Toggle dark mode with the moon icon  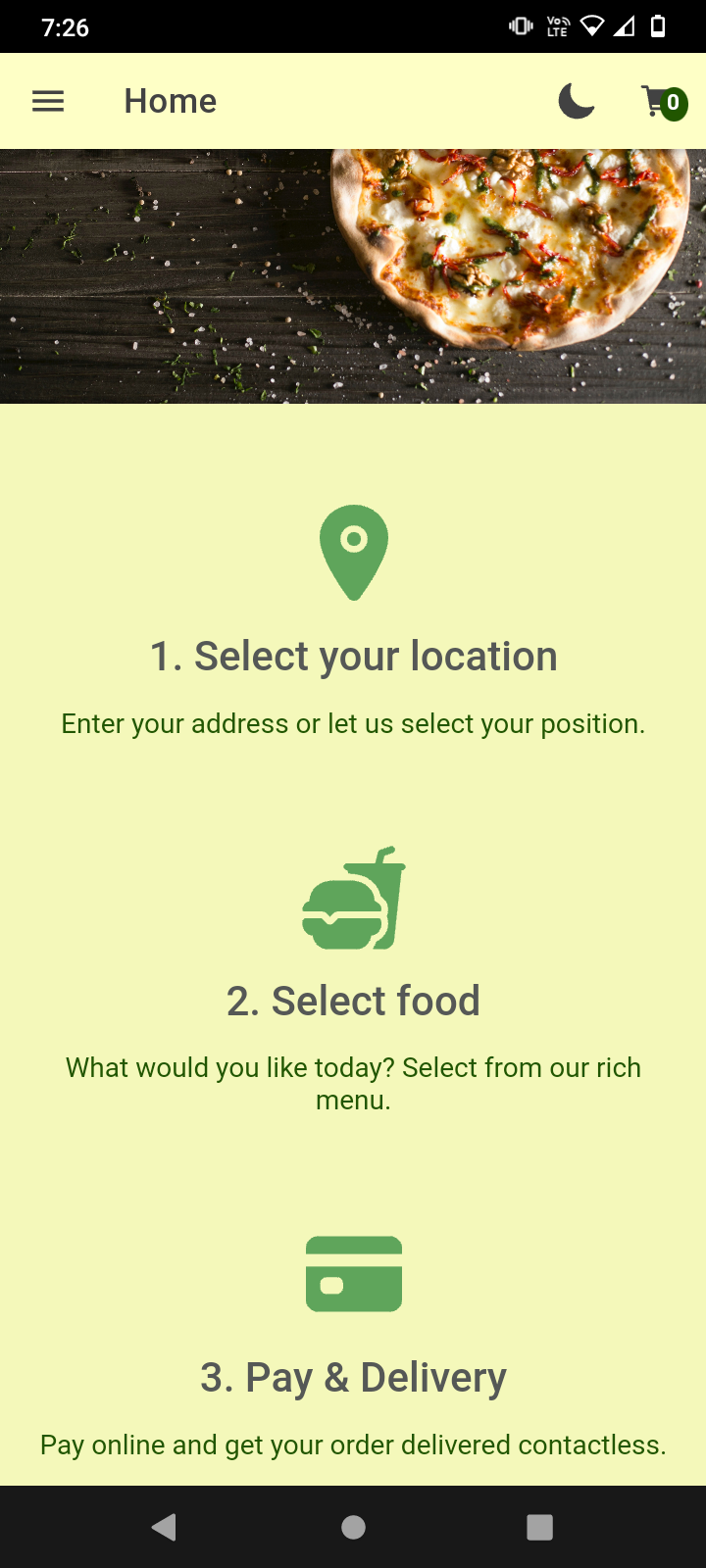click(577, 101)
